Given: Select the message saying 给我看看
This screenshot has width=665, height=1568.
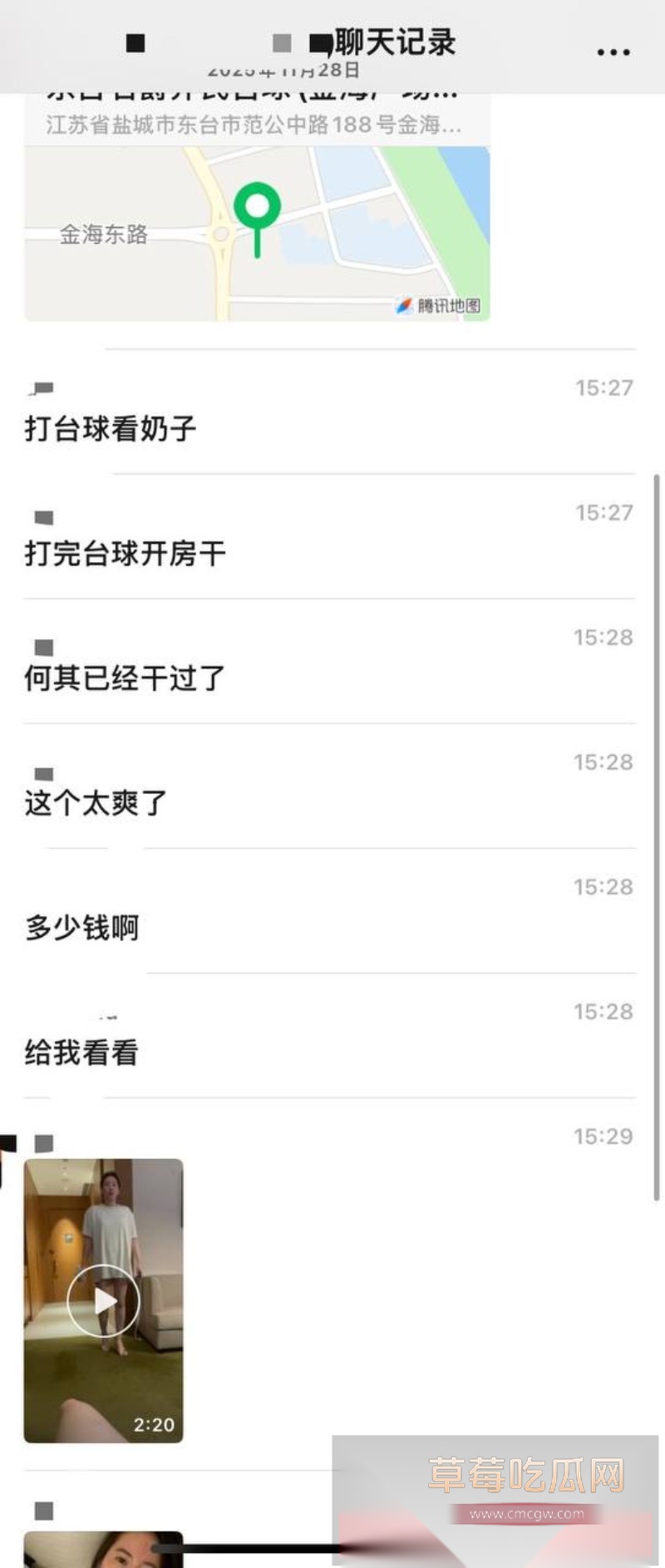Looking at the screenshot, I should [81, 1053].
